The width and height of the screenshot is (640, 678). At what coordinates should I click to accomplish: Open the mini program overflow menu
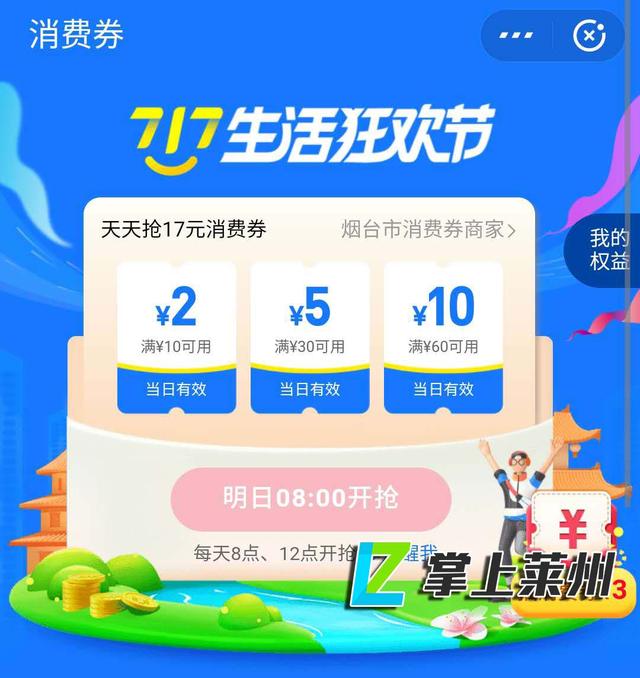point(517,36)
